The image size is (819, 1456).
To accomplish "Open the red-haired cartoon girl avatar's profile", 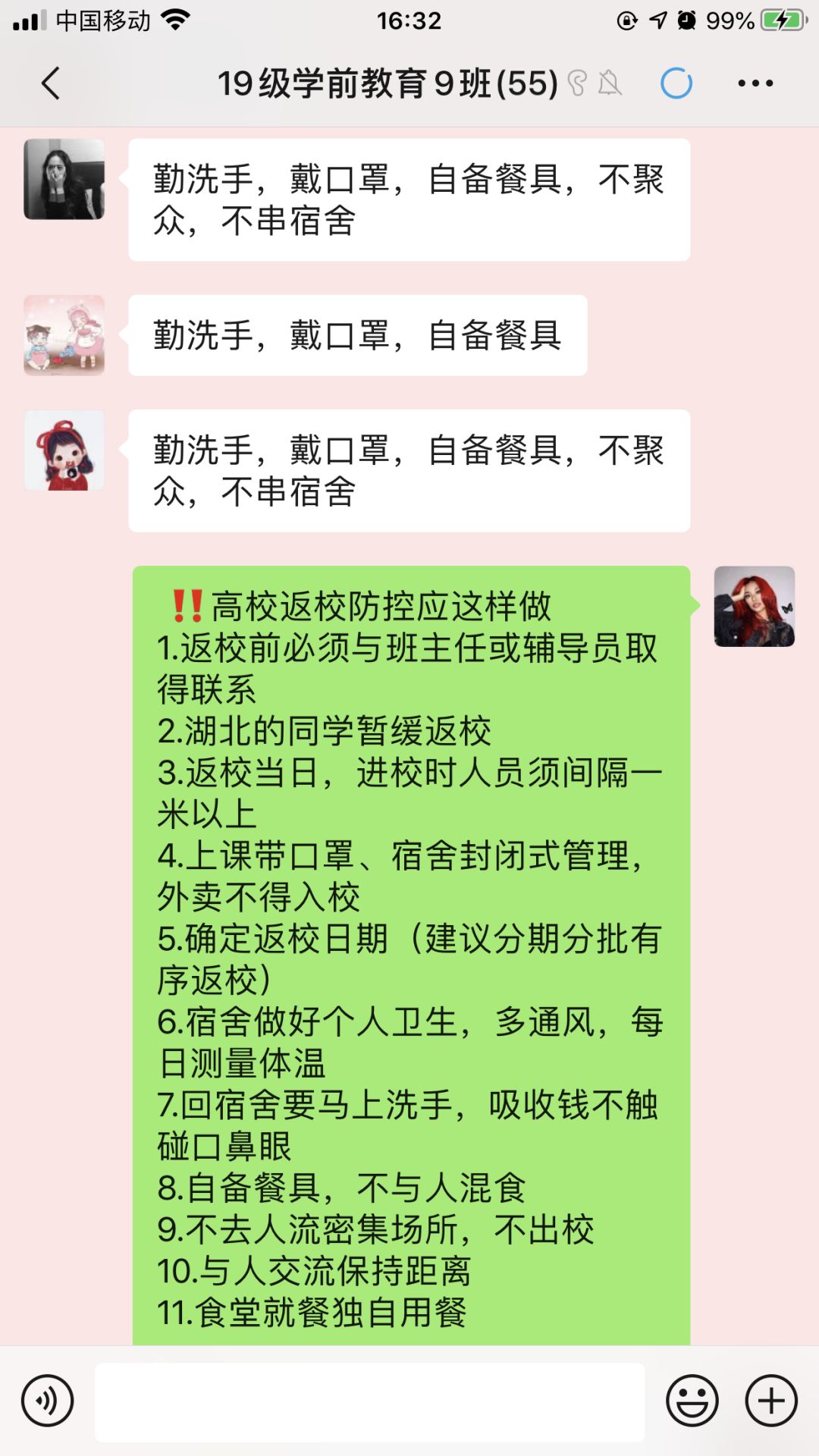I will [x=64, y=450].
